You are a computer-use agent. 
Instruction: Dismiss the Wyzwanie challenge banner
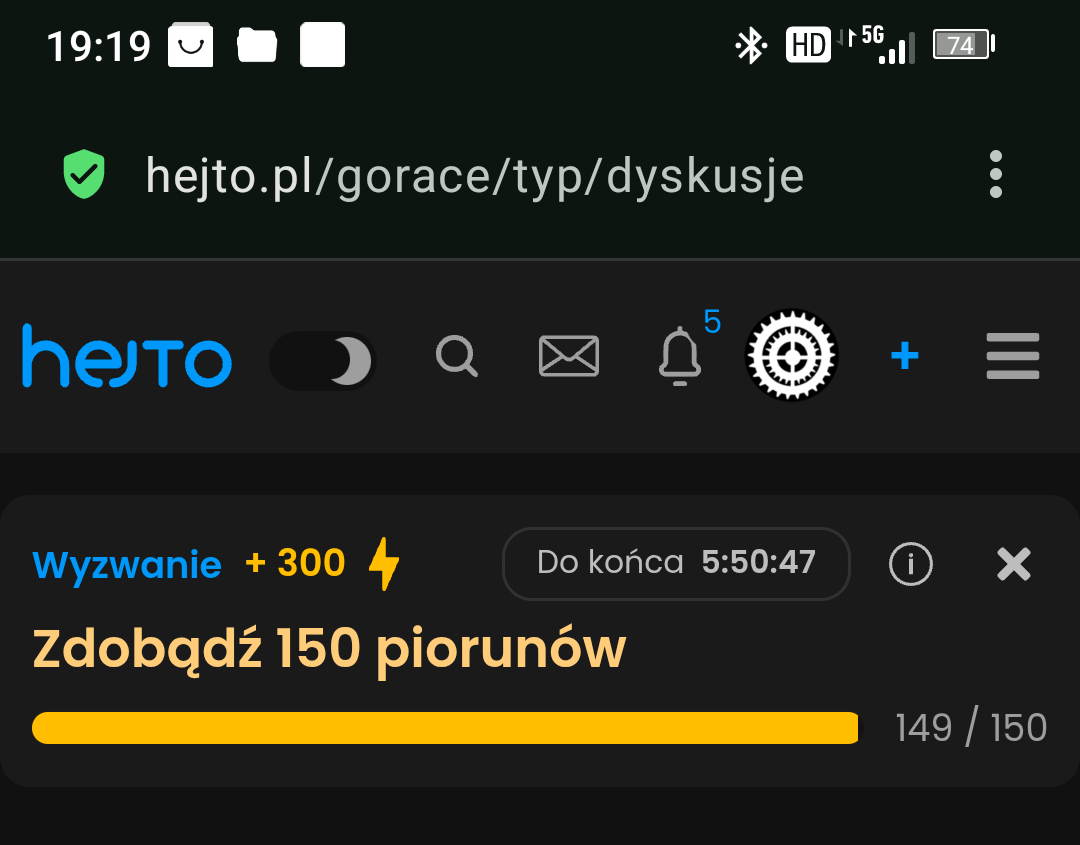pos(1013,565)
